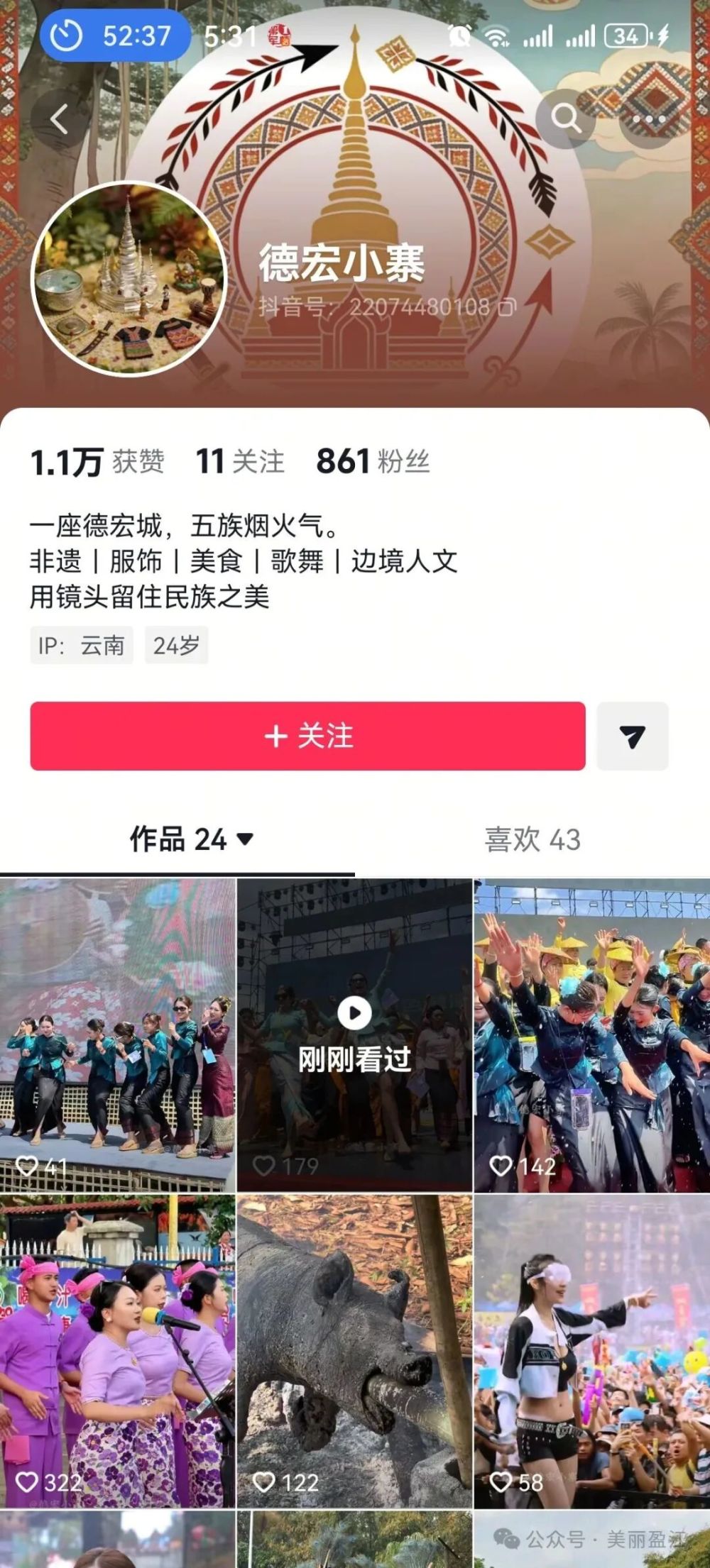Follow 德宏小寨 with the 关注 button
The width and height of the screenshot is (710, 1568).
pos(307,736)
